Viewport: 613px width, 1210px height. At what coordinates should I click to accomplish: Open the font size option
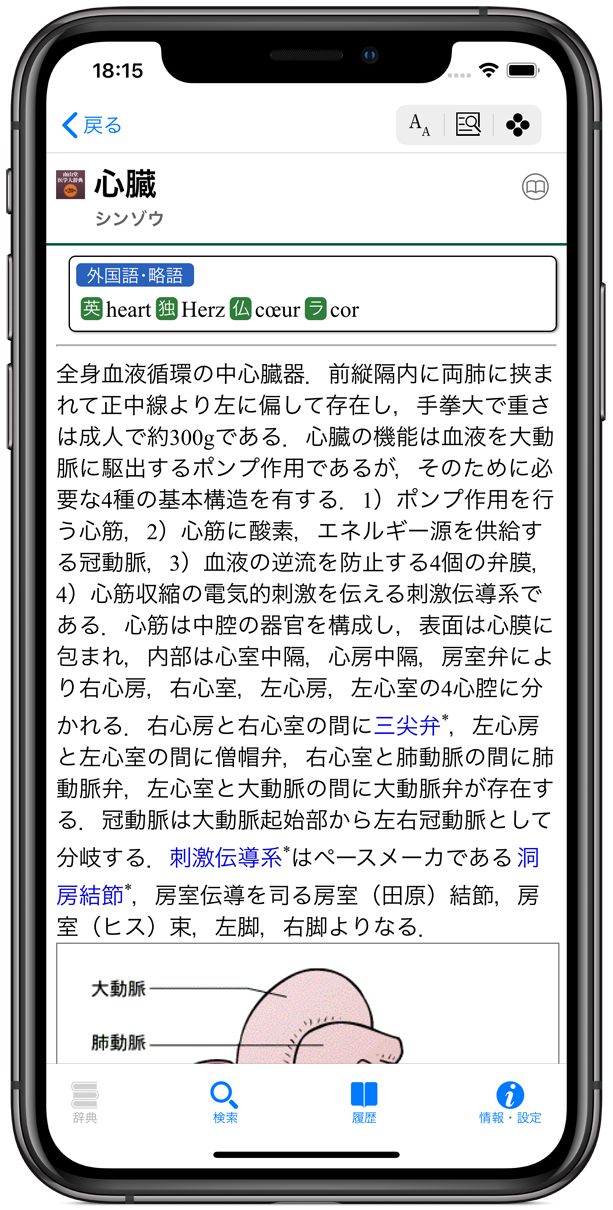(420, 125)
